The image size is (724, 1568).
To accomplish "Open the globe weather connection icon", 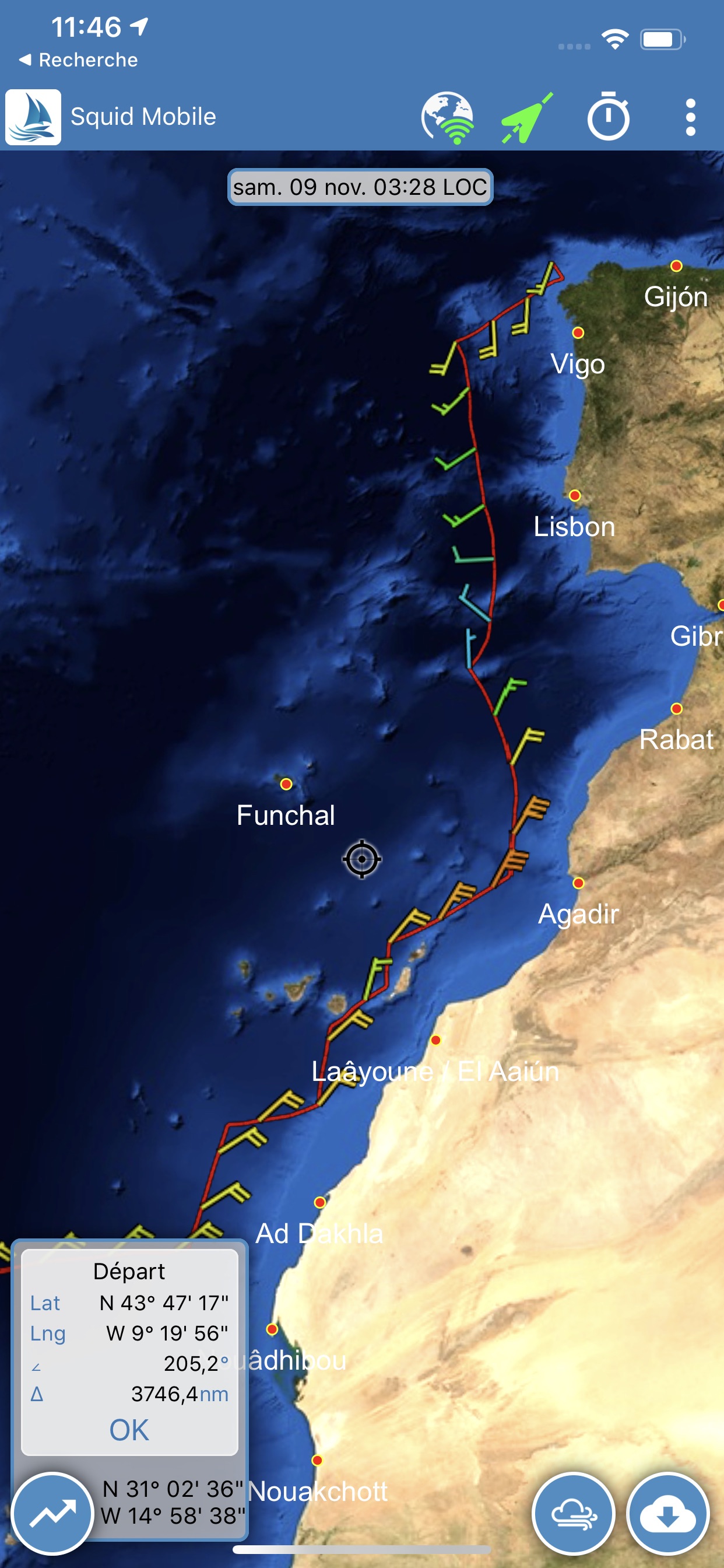I will [x=447, y=117].
